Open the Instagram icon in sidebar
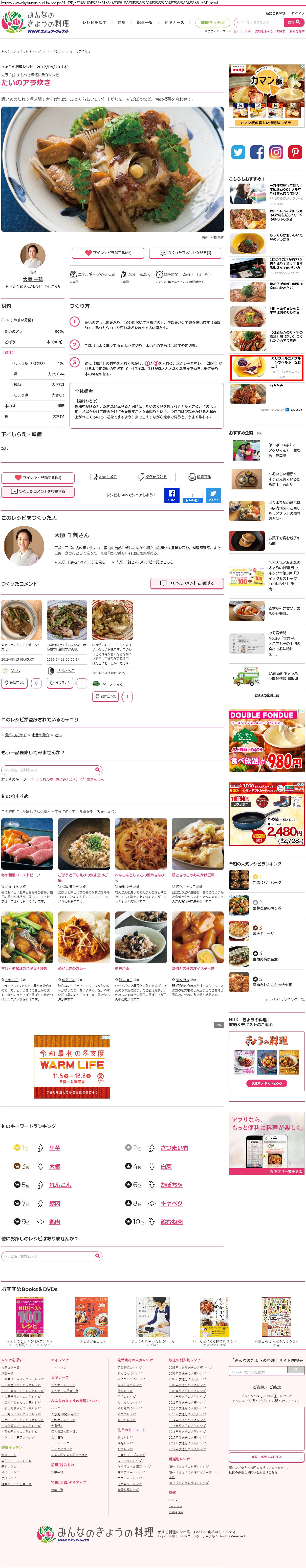Viewport: 306px width, 1568px height. tap(276, 152)
